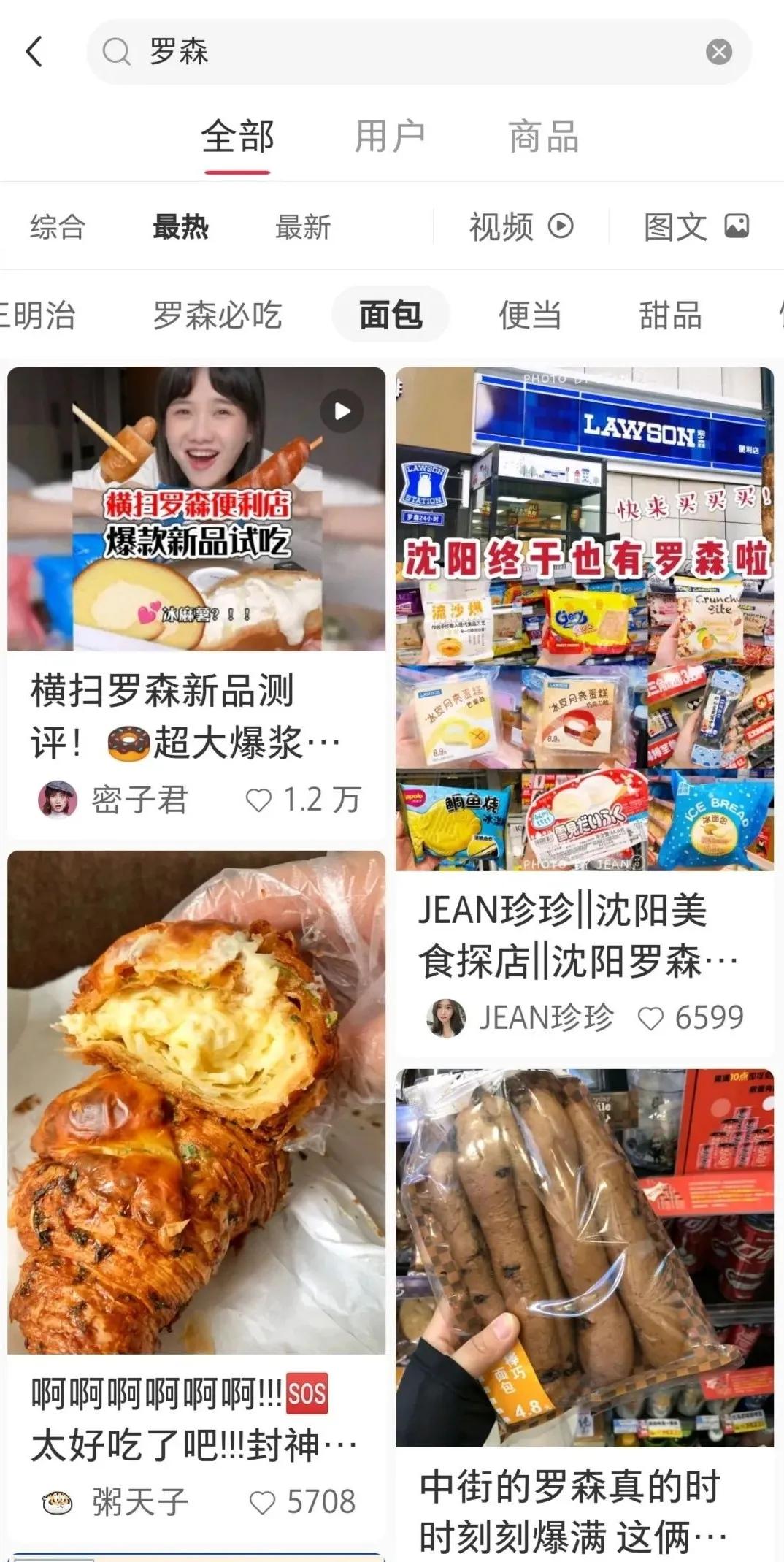The image size is (784, 1562).
Task: Switch sorting to 最新
Action: pos(304,226)
